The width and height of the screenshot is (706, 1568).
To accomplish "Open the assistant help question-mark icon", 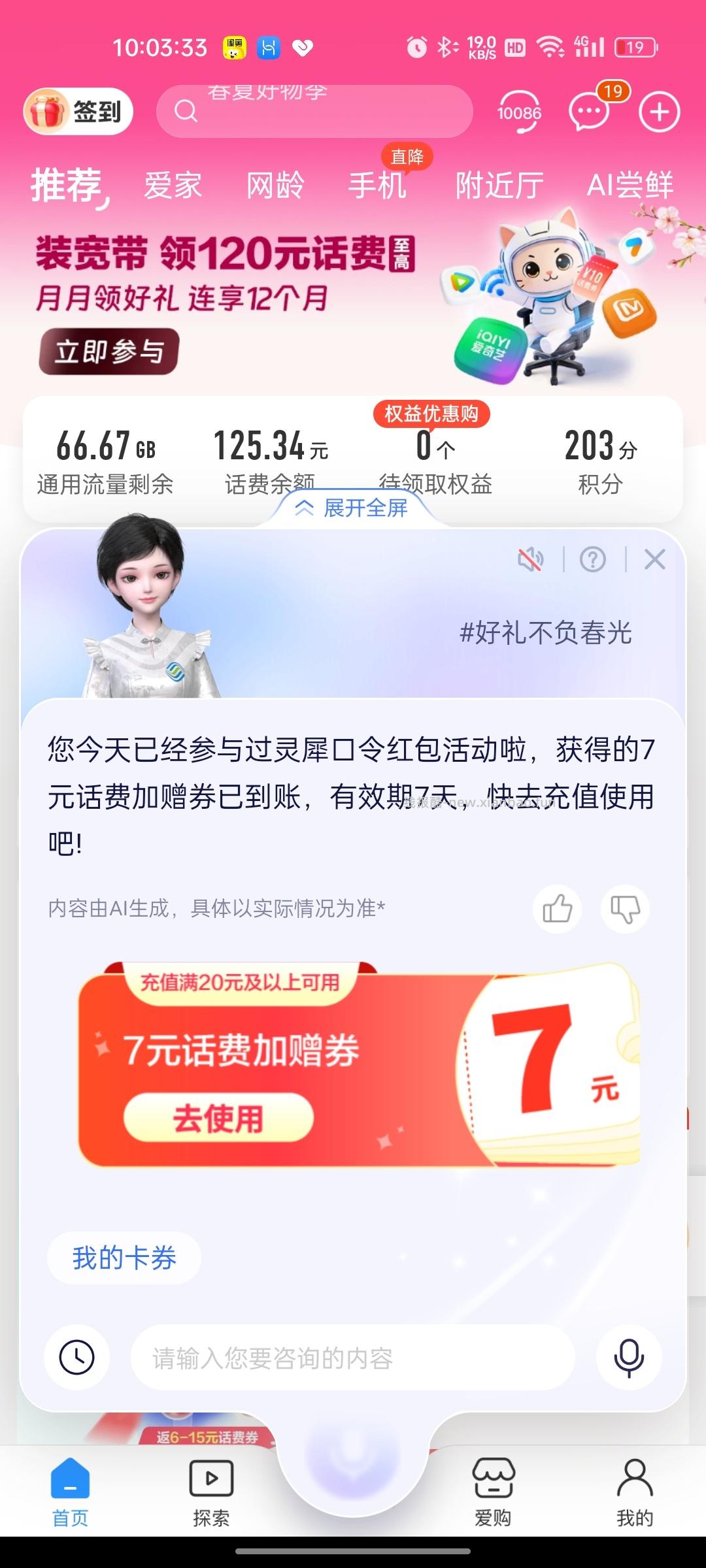I will click(591, 561).
